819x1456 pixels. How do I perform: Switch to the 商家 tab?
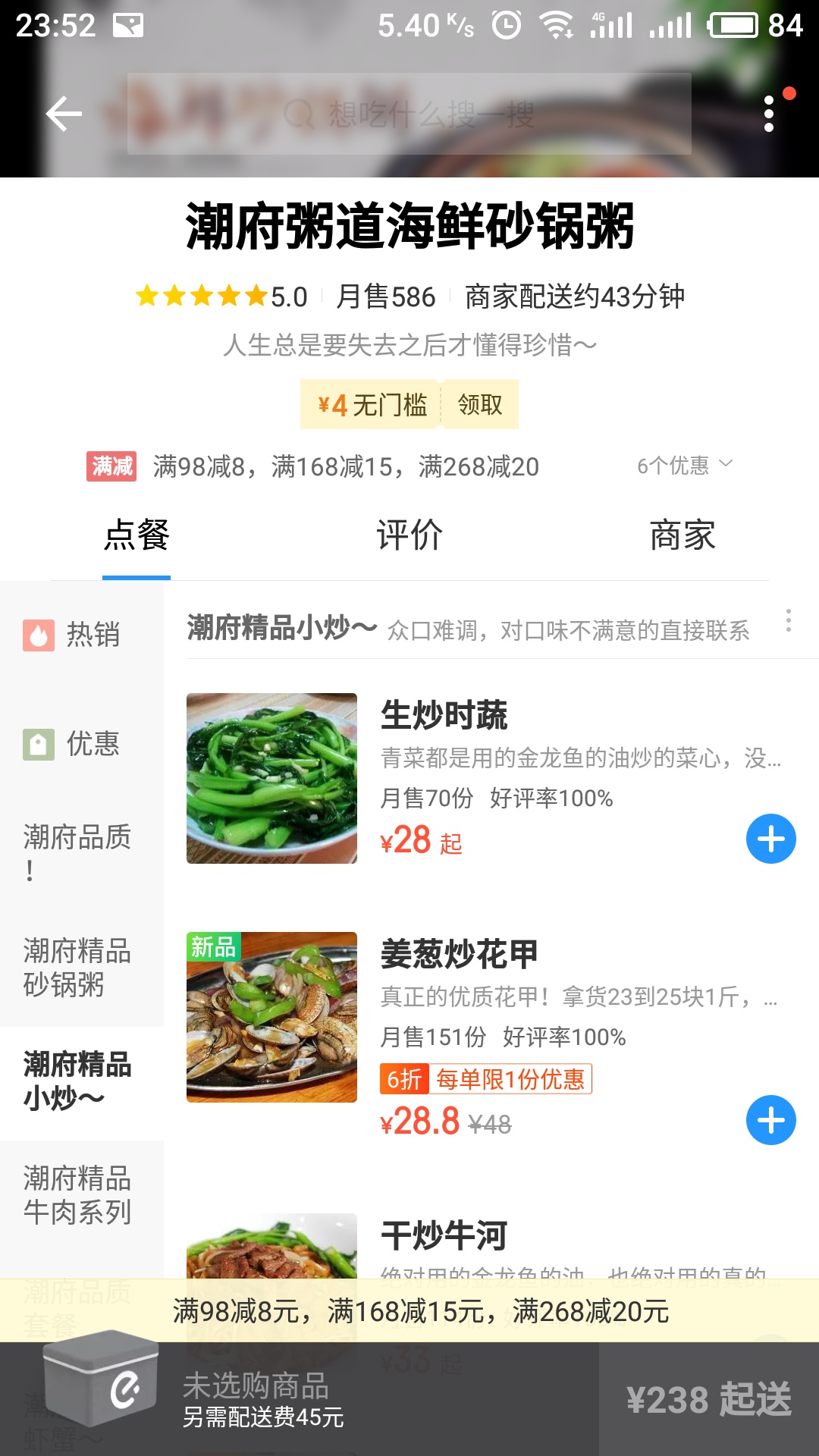(682, 535)
